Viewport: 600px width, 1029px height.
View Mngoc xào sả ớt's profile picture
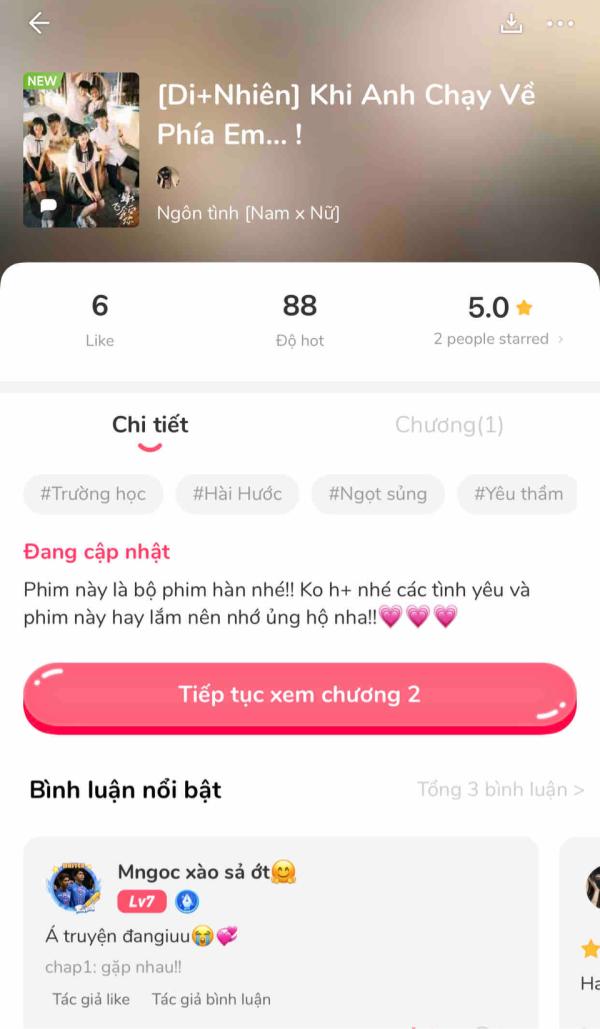pos(74,887)
